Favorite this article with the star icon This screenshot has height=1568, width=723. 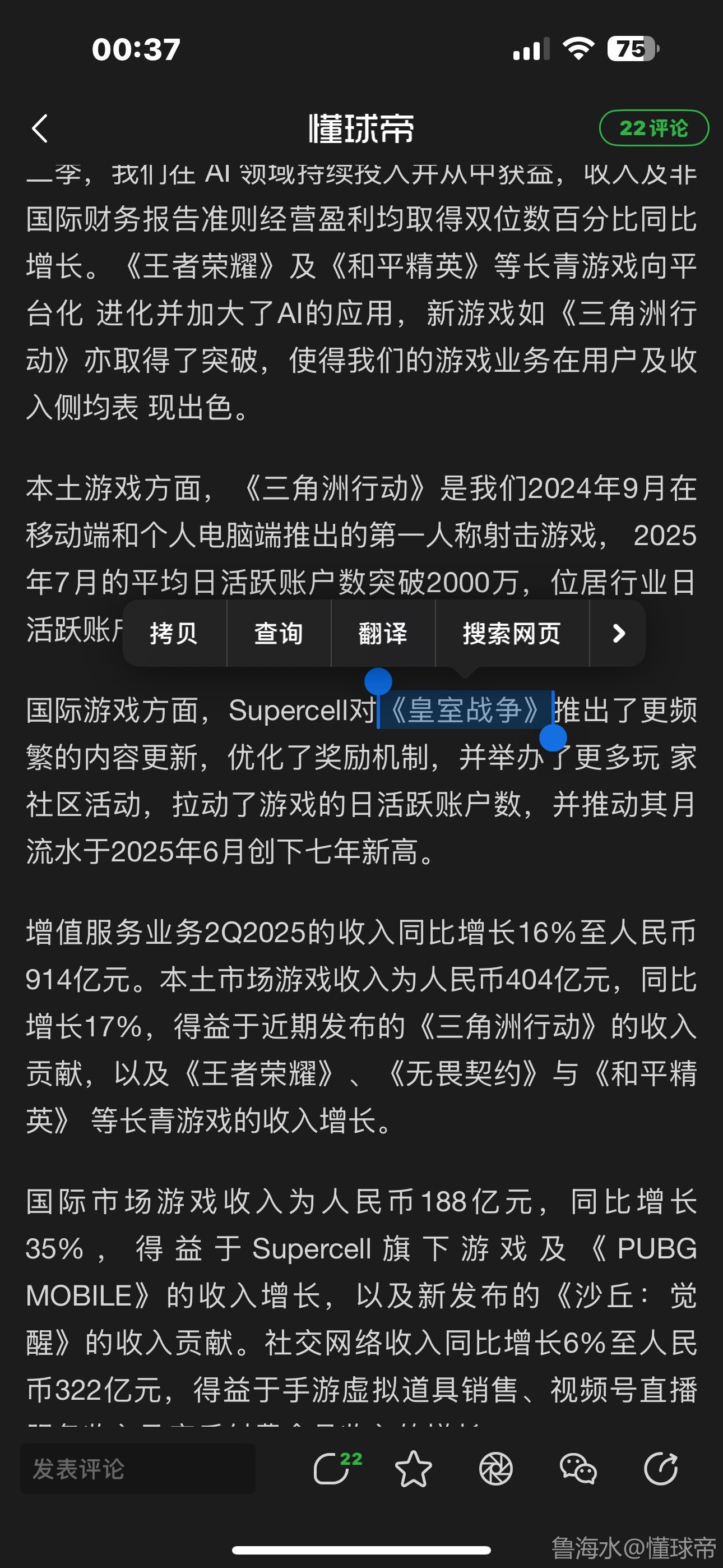[414, 1469]
